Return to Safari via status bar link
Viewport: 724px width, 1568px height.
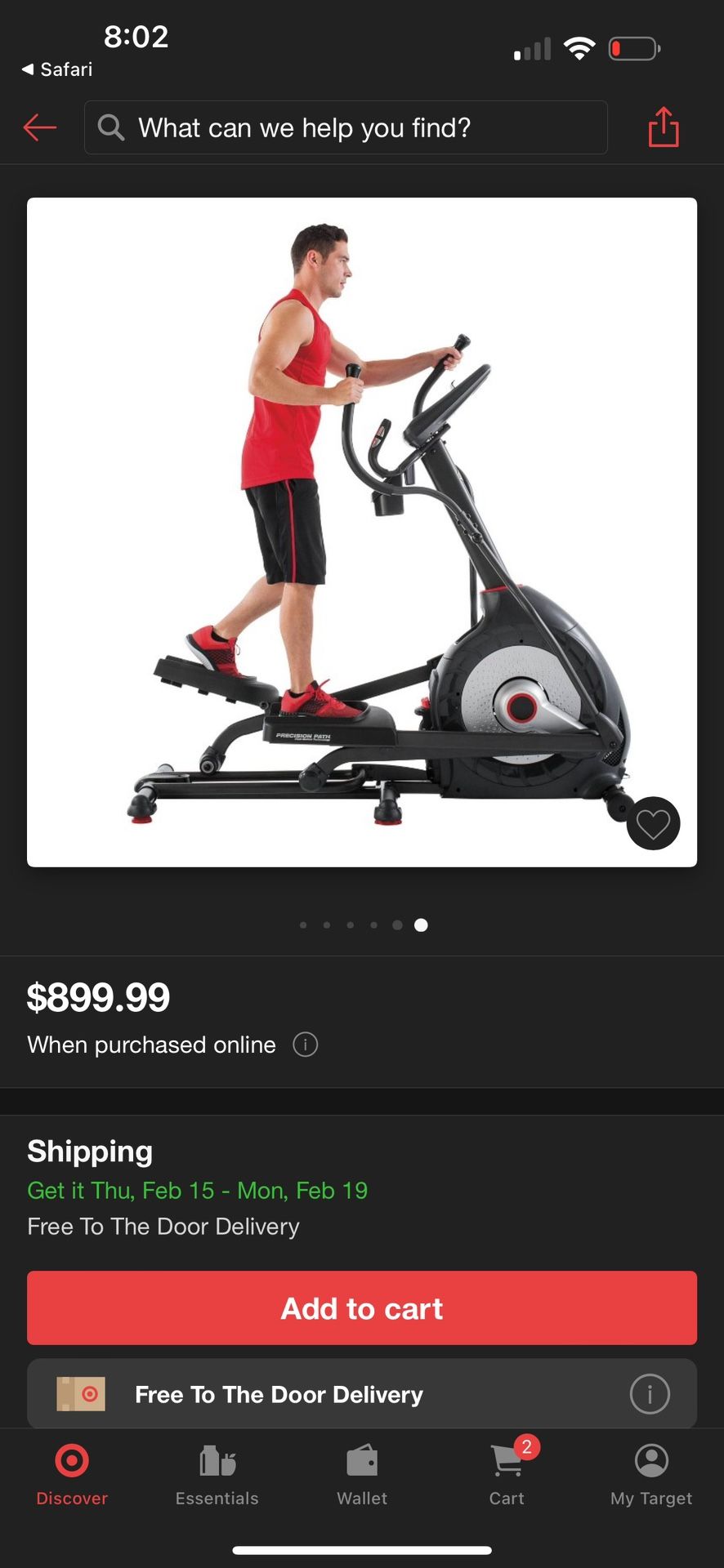[54, 69]
